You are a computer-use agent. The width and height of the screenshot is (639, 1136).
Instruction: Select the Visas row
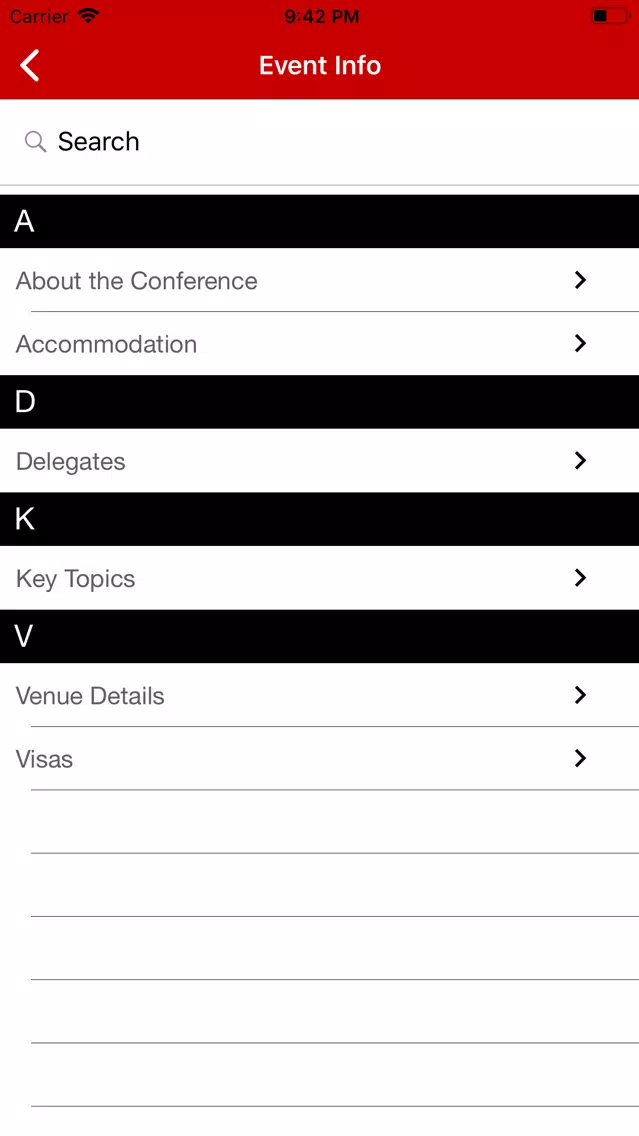point(320,759)
